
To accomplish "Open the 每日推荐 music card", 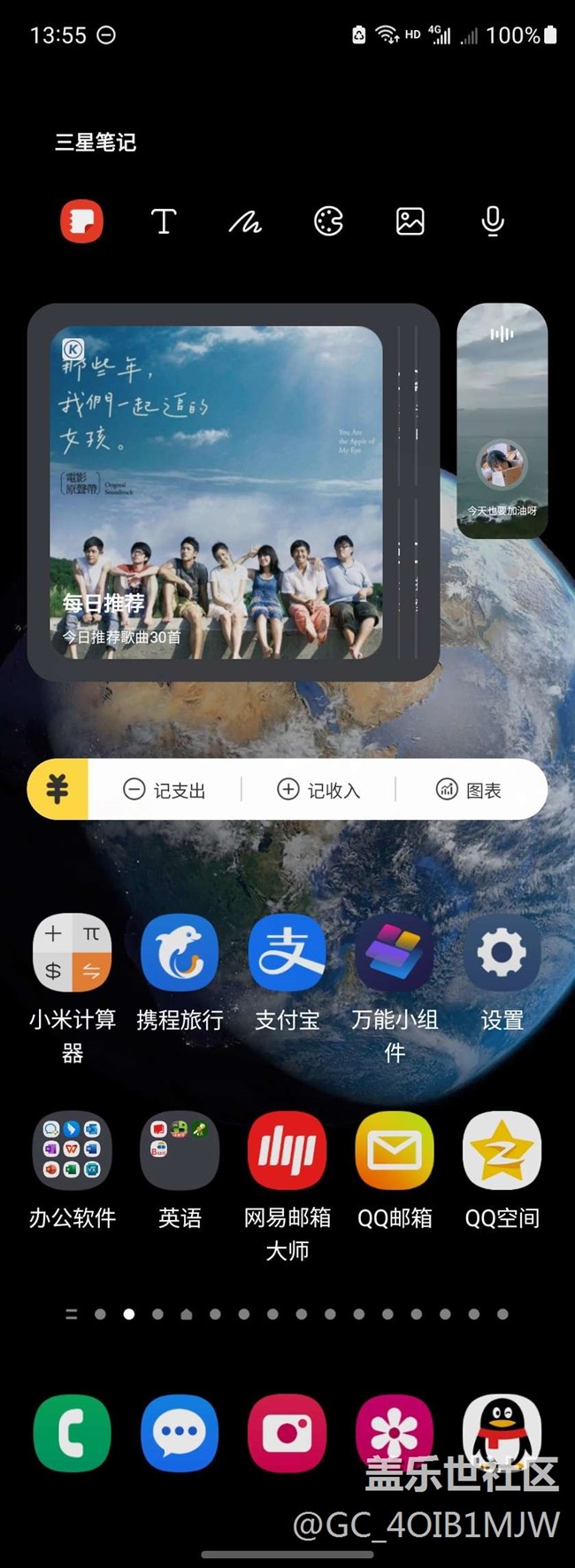I will [x=217, y=492].
